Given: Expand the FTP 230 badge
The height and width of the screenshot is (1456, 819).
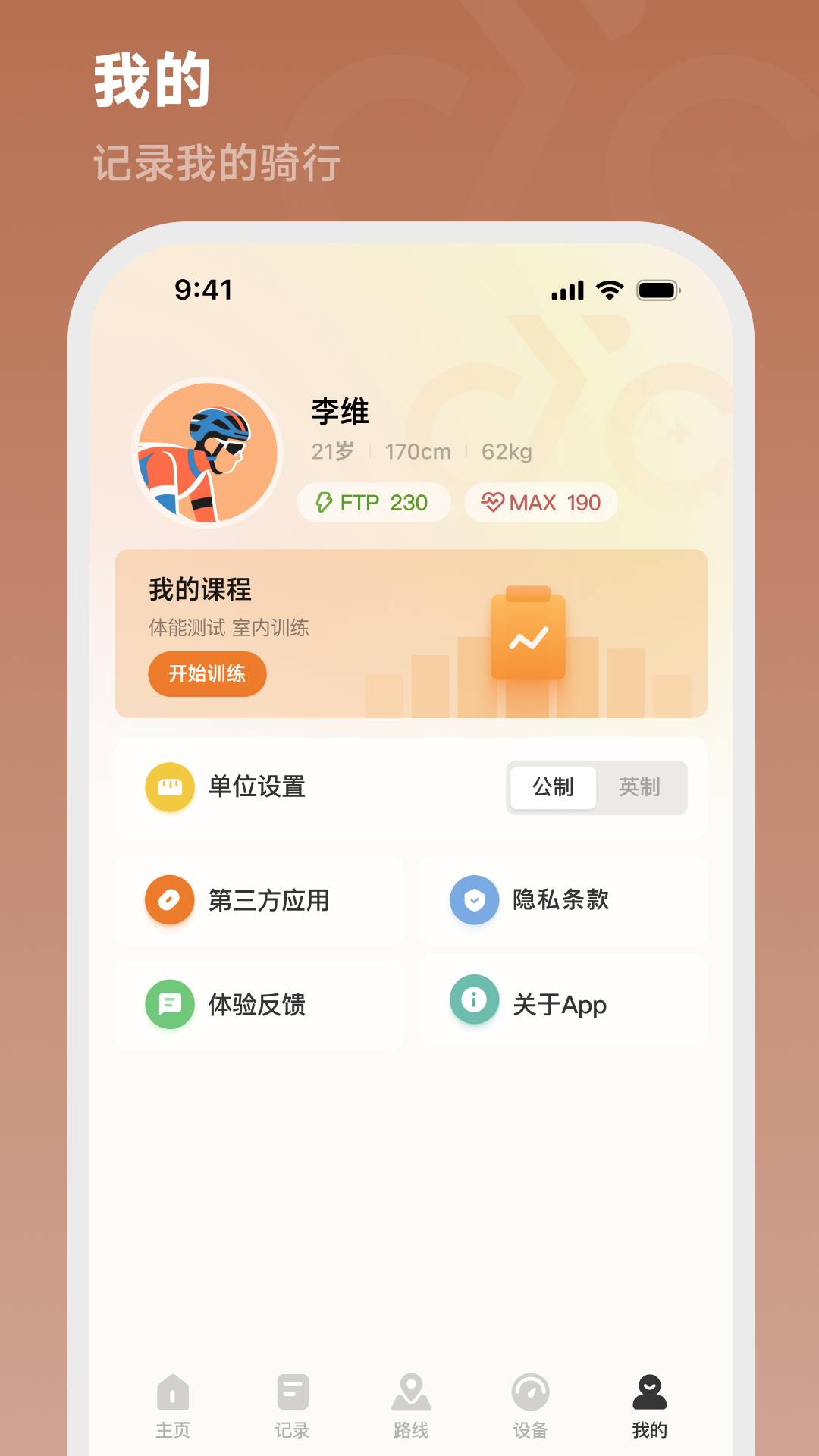Looking at the screenshot, I should tap(374, 502).
